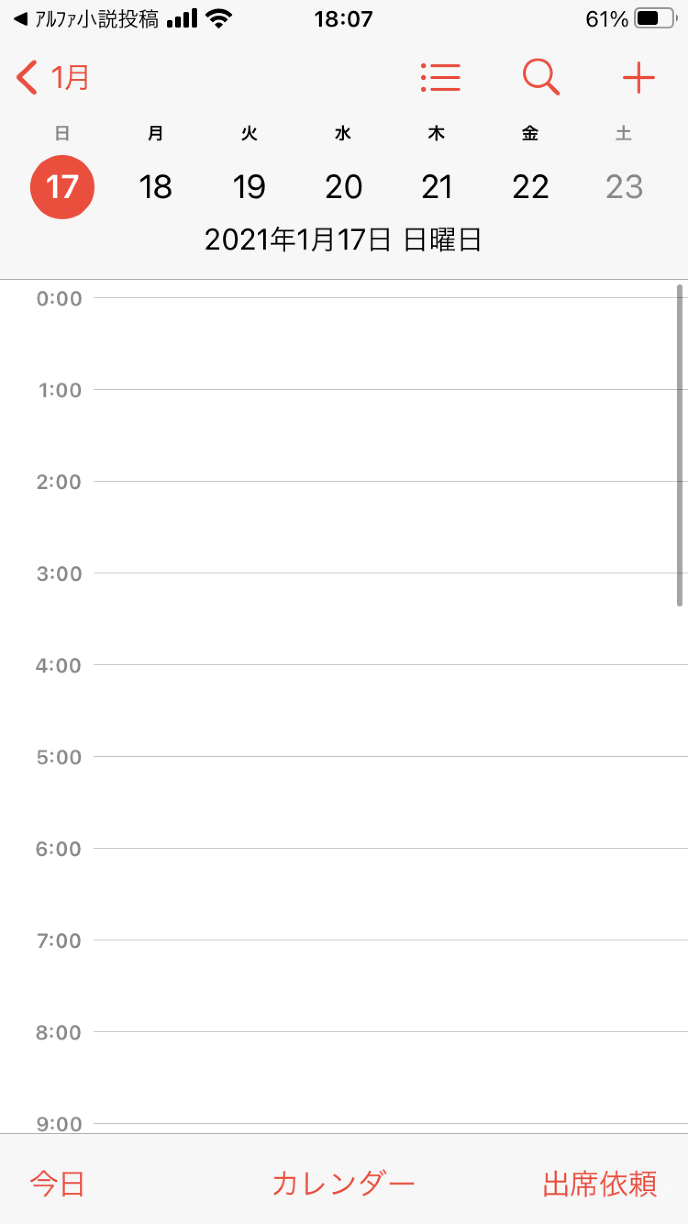Select Wednesday the 20th
The image size is (688, 1224).
(343, 186)
